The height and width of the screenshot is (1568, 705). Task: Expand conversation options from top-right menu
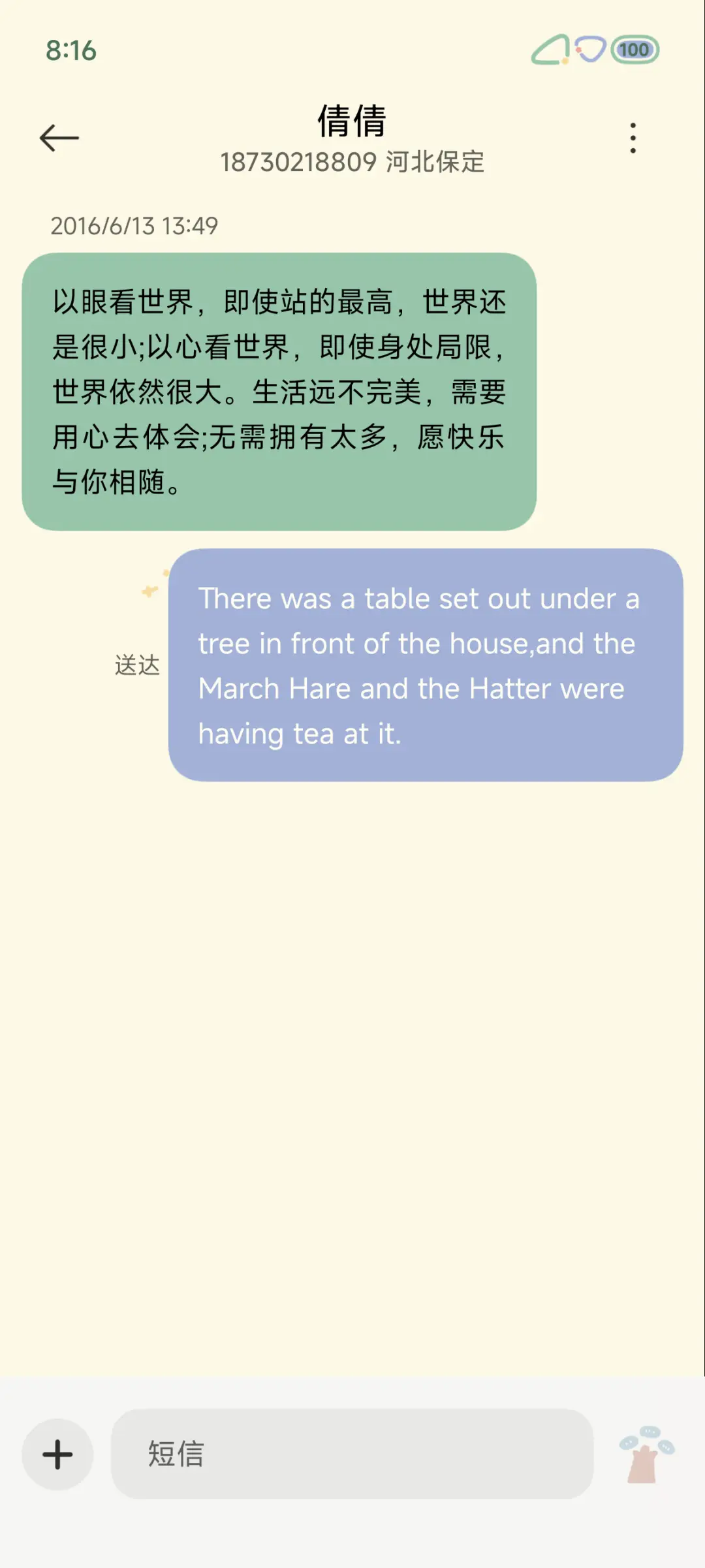[632, 136]
